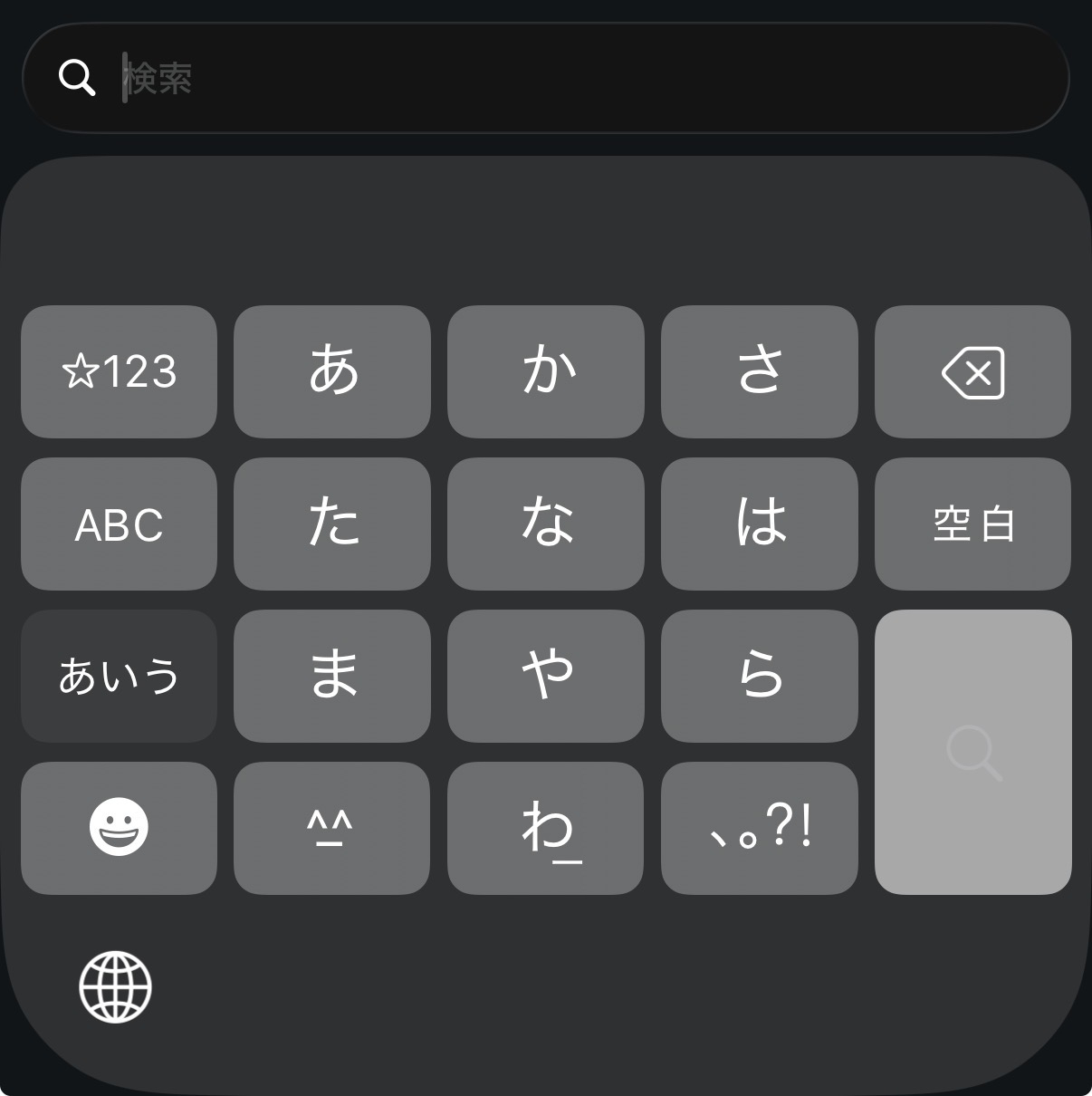Viewport: 1092px width, 1096px height.
Task: Open the ^_^ kaomoji key
Action: [x=332, y=828]
